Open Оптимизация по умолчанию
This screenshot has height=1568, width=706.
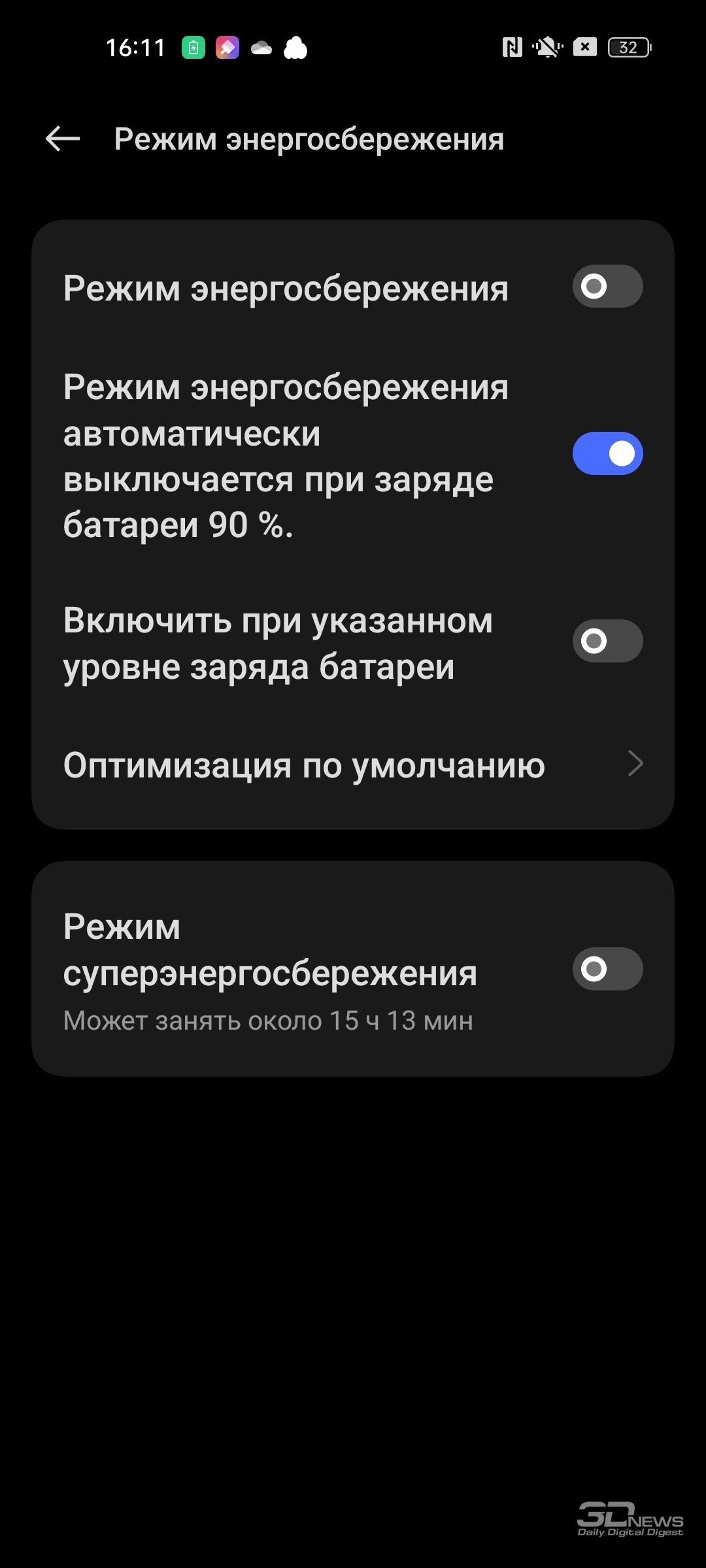point(353,764)
